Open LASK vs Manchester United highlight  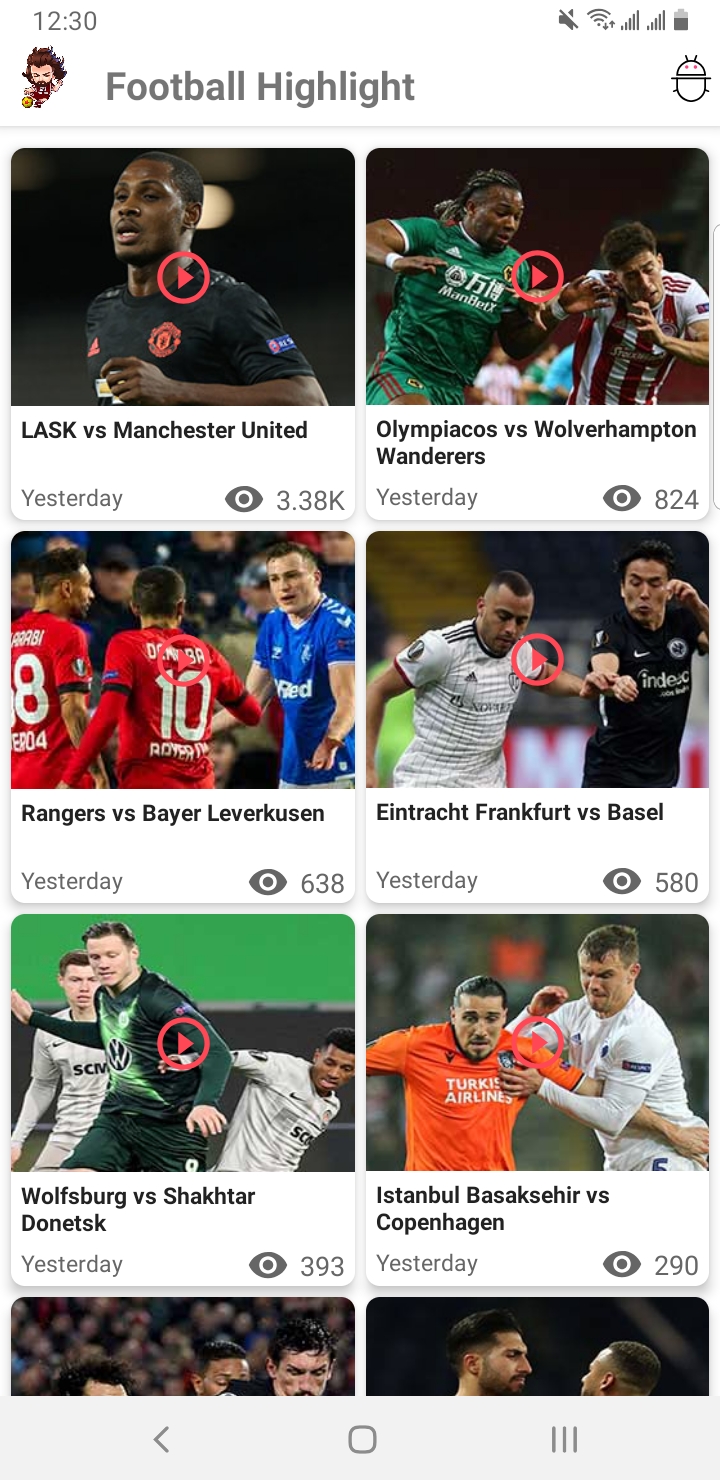(x=183, y=278)
